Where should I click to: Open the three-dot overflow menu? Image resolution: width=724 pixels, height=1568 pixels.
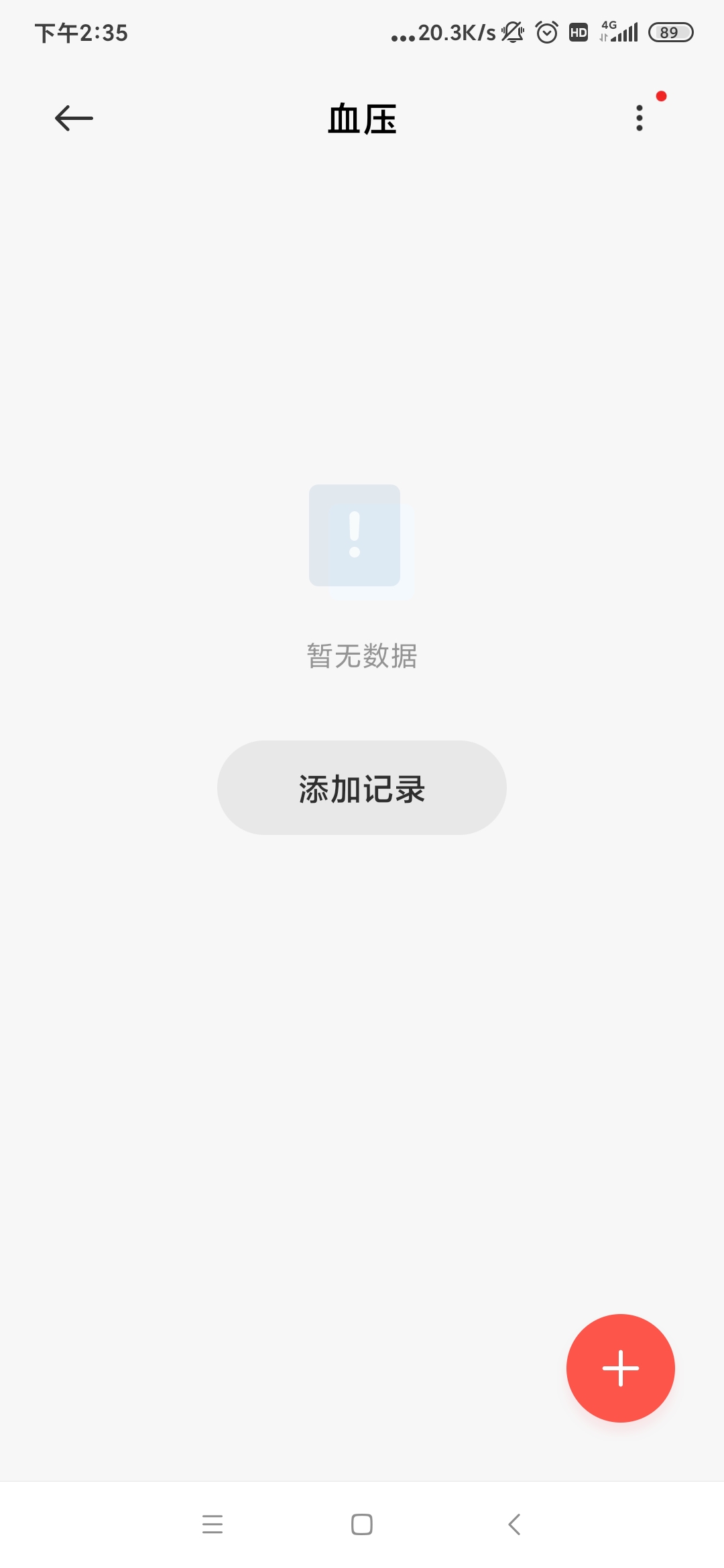pyautogui.click(x=640, y=118)
